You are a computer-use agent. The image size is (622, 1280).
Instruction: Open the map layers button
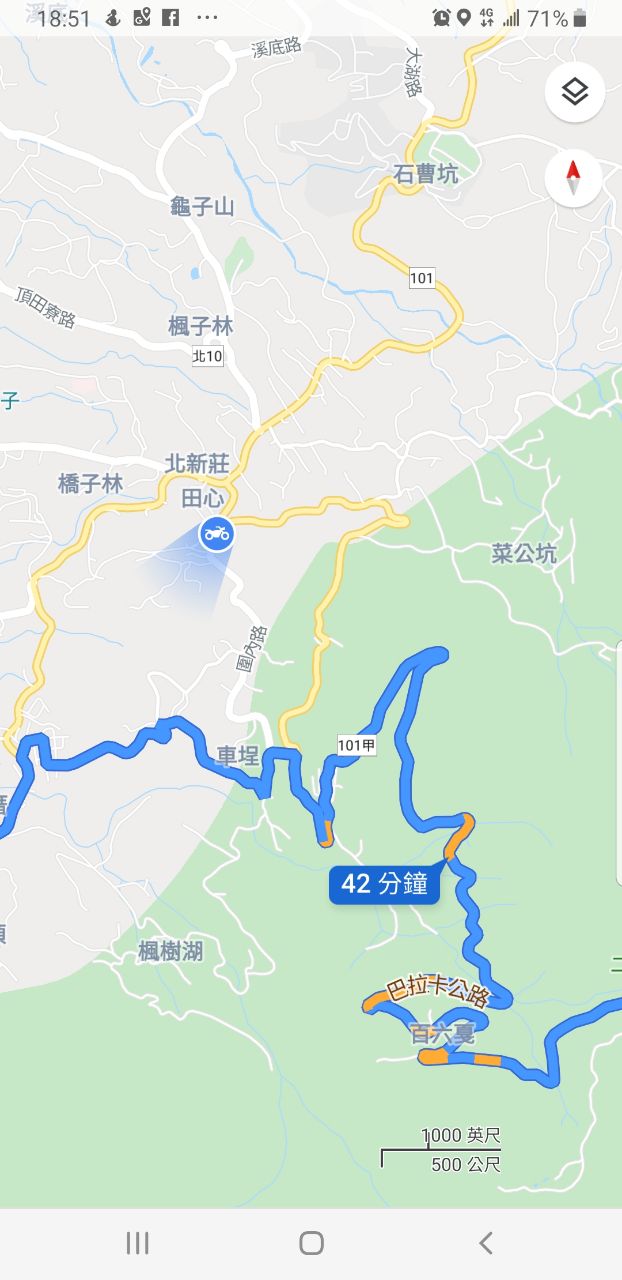tap(574, 93)
